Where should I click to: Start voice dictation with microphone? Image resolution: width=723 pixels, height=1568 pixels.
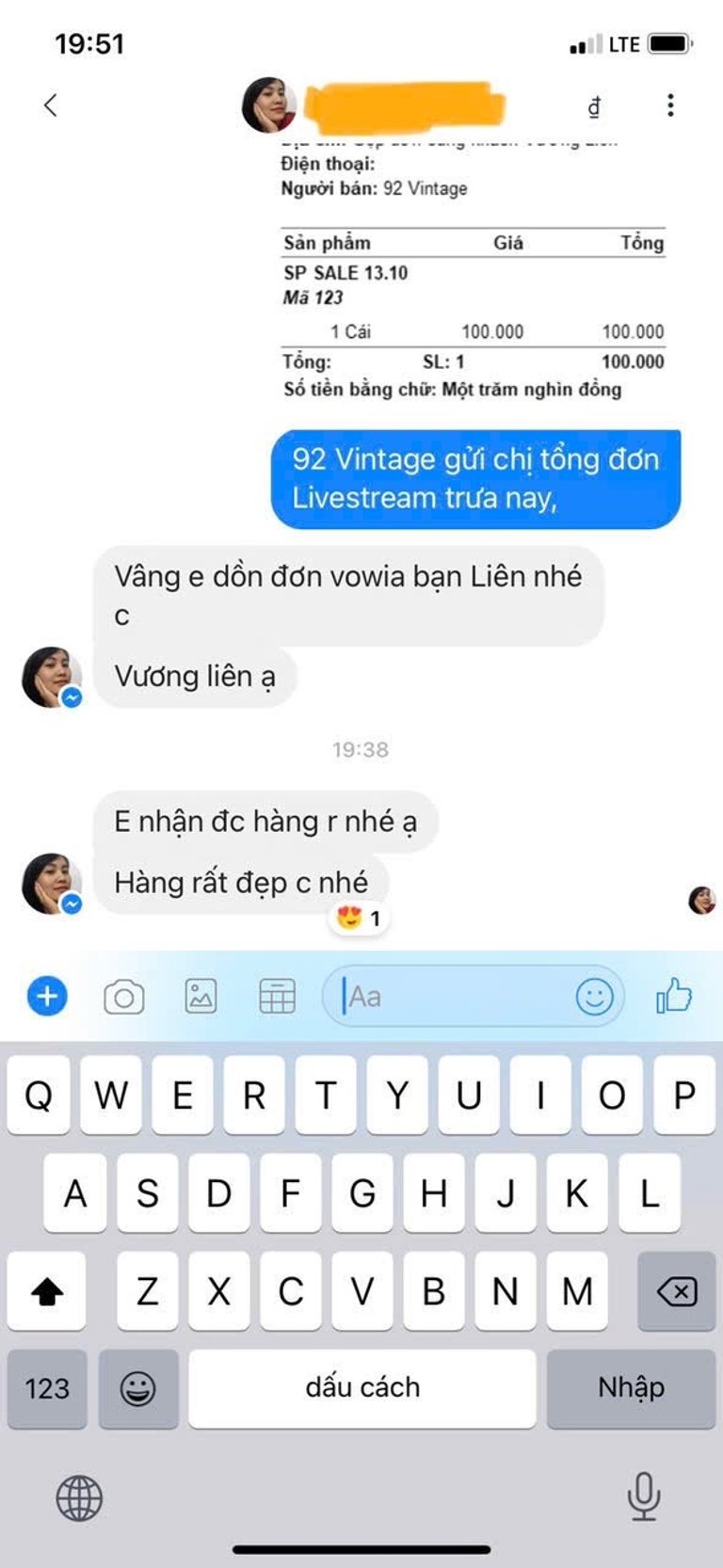pyautogui.click(x=644, y=1496)
